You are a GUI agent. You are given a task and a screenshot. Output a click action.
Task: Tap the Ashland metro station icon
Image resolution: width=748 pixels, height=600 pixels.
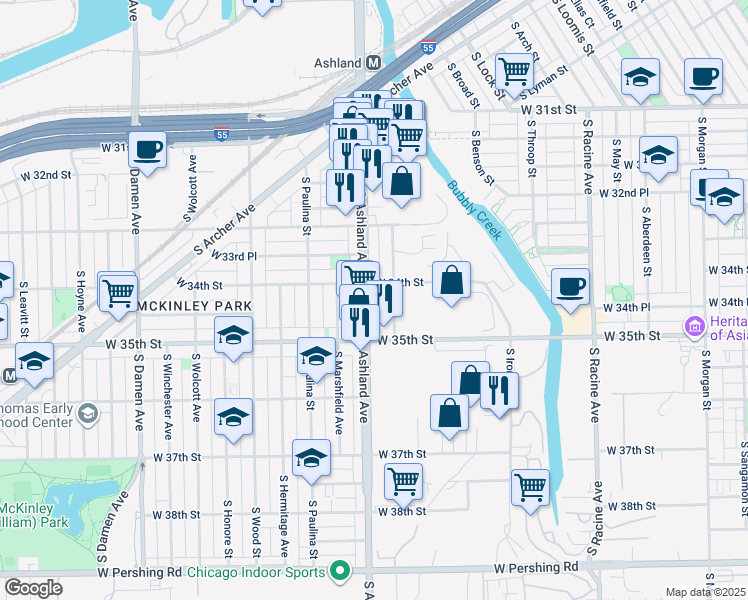pyautogui.click(x=373, y=63)
